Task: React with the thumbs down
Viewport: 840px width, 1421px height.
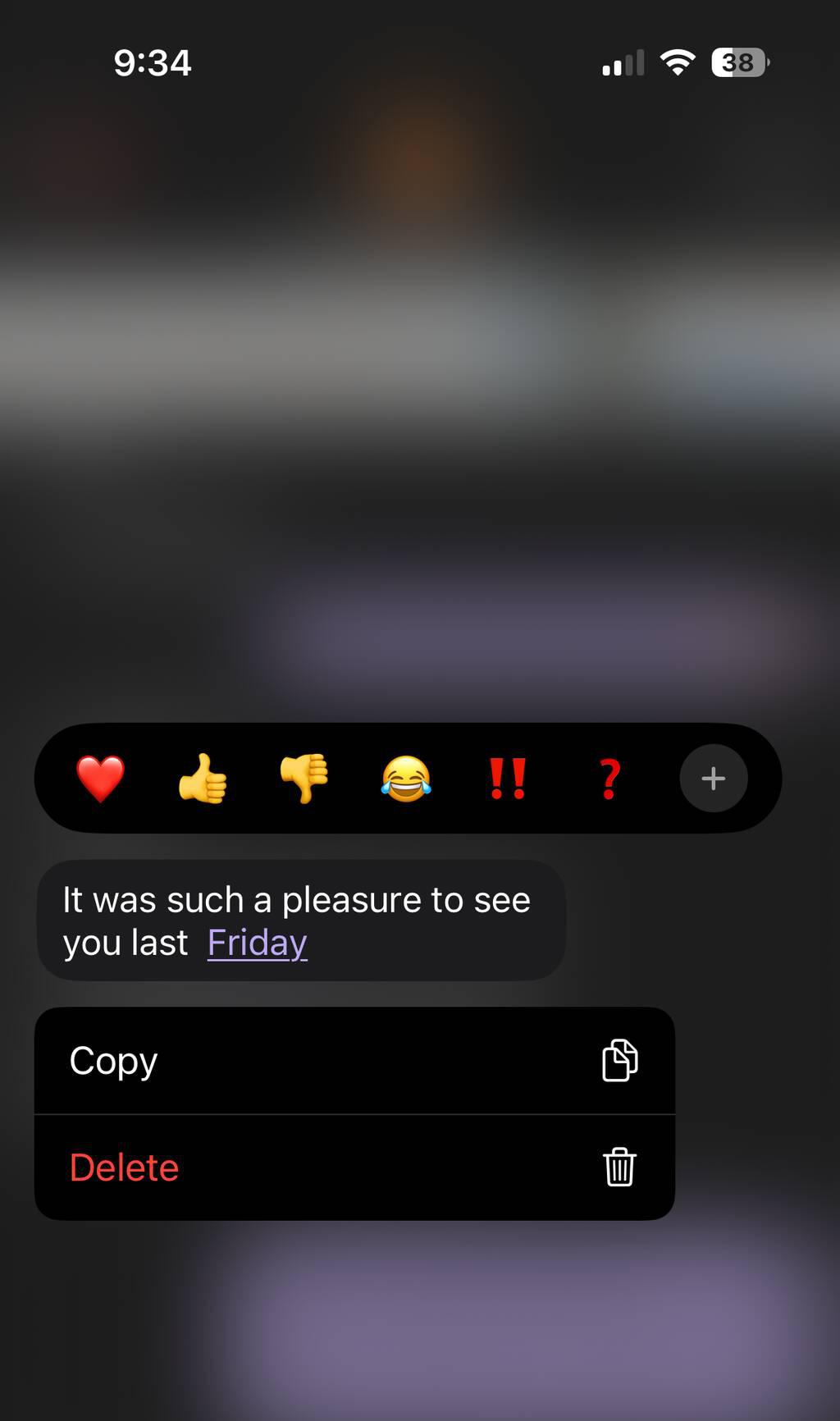Action: tap(304, 778)
